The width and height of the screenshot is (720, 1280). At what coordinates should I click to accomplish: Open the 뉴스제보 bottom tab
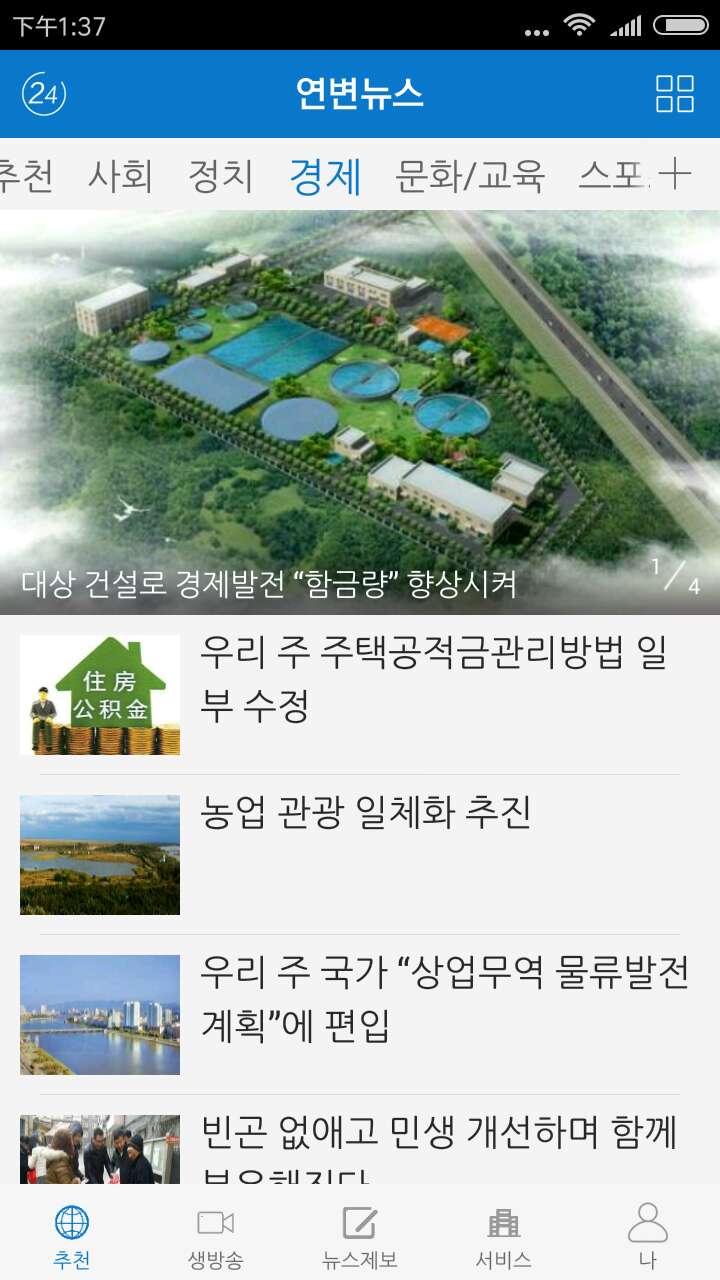click(x=360, y=1236)
